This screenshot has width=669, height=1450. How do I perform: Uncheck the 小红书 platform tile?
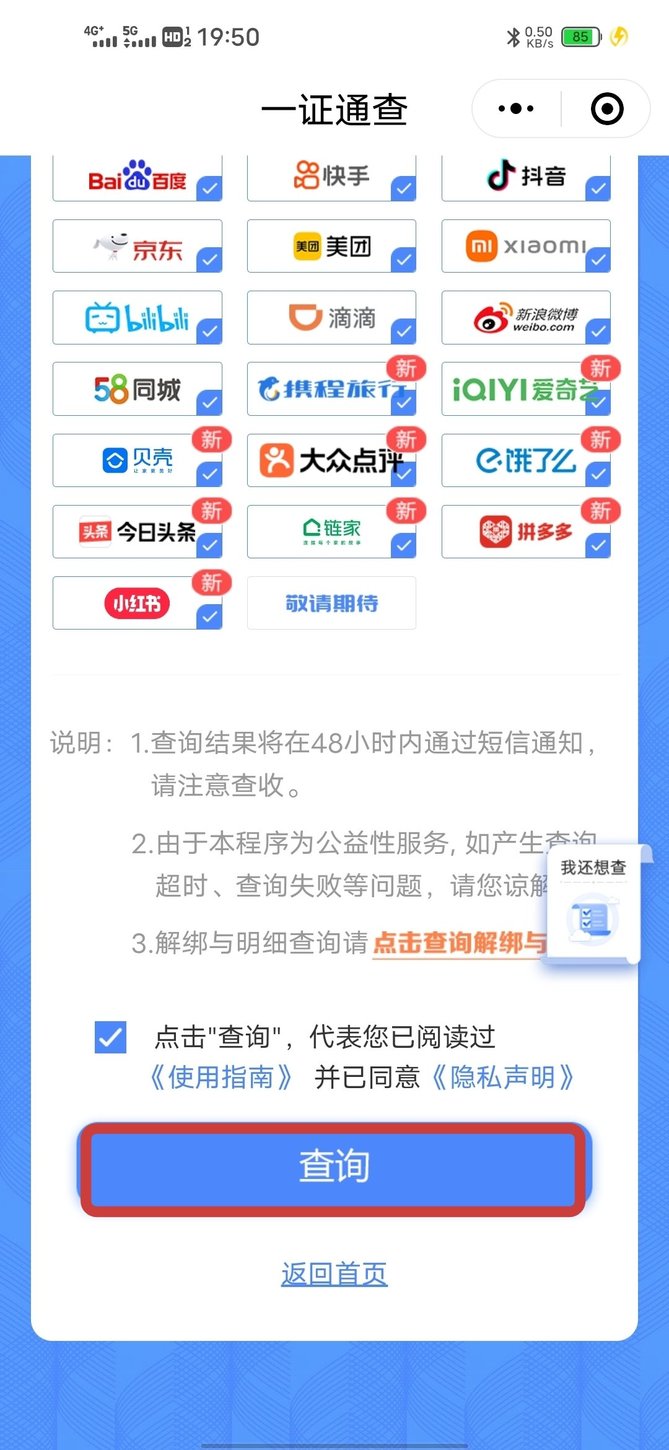137,603
